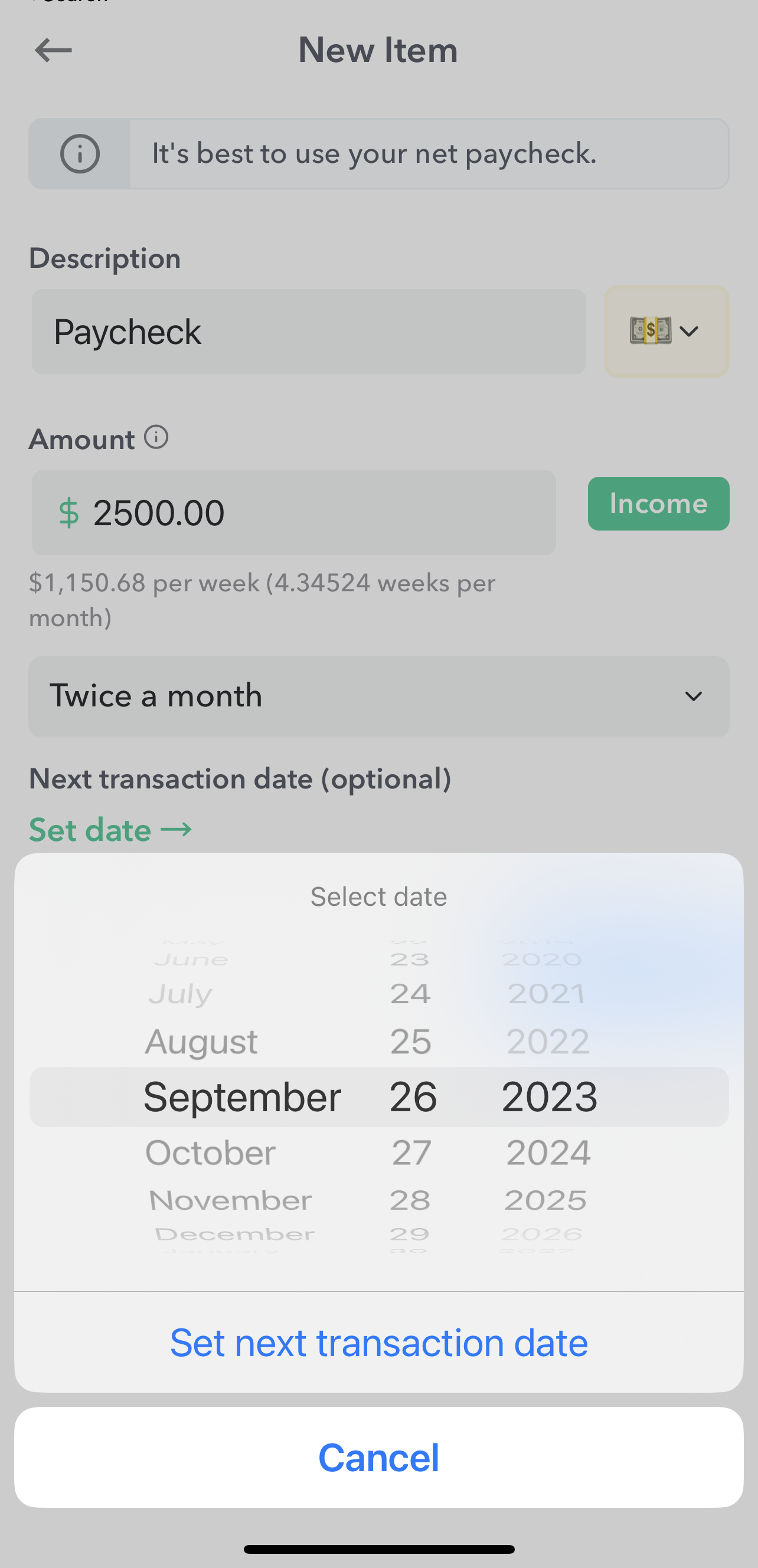The width and height of the screenshot is (758, 1568).
Task: Open the Twice a month frequency dropdown
Action: pos(378,696)
